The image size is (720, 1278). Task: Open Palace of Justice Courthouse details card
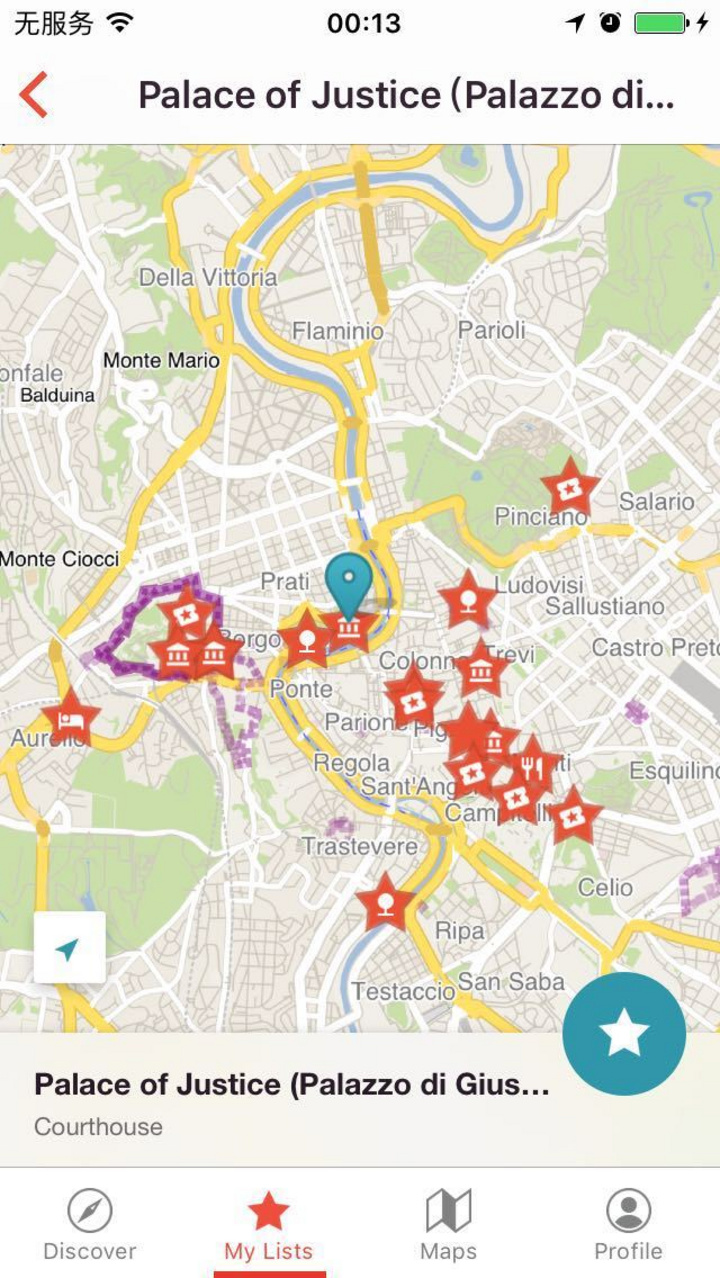click(290, 1102)
